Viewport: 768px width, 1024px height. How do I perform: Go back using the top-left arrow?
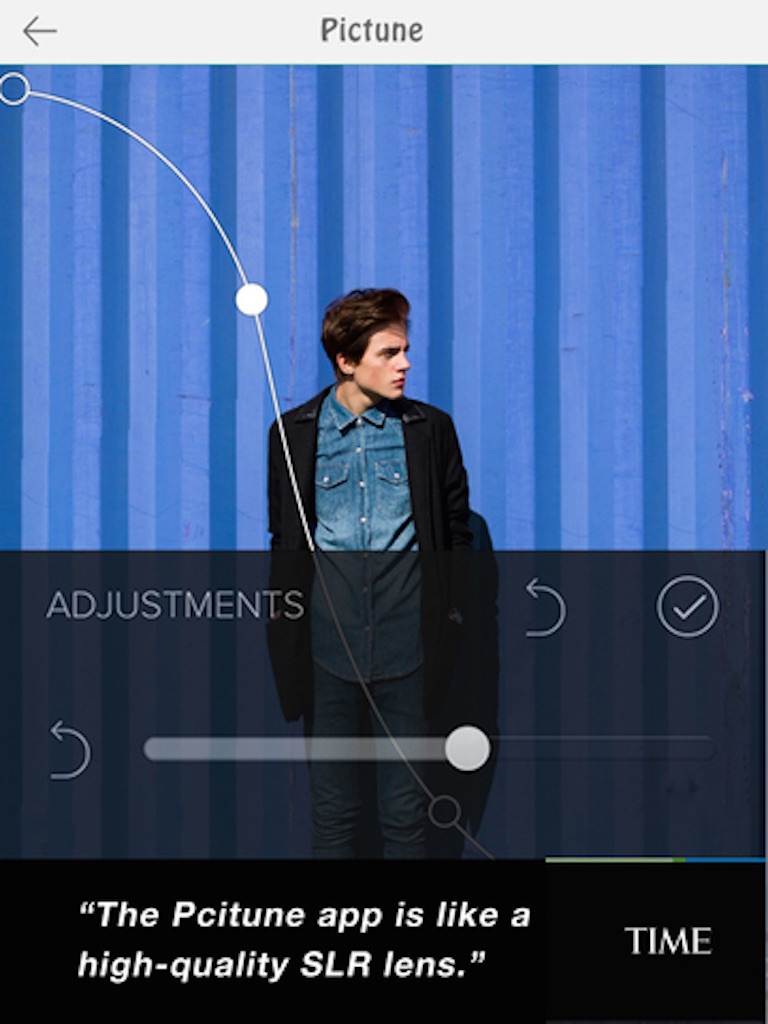coord(39,31)
